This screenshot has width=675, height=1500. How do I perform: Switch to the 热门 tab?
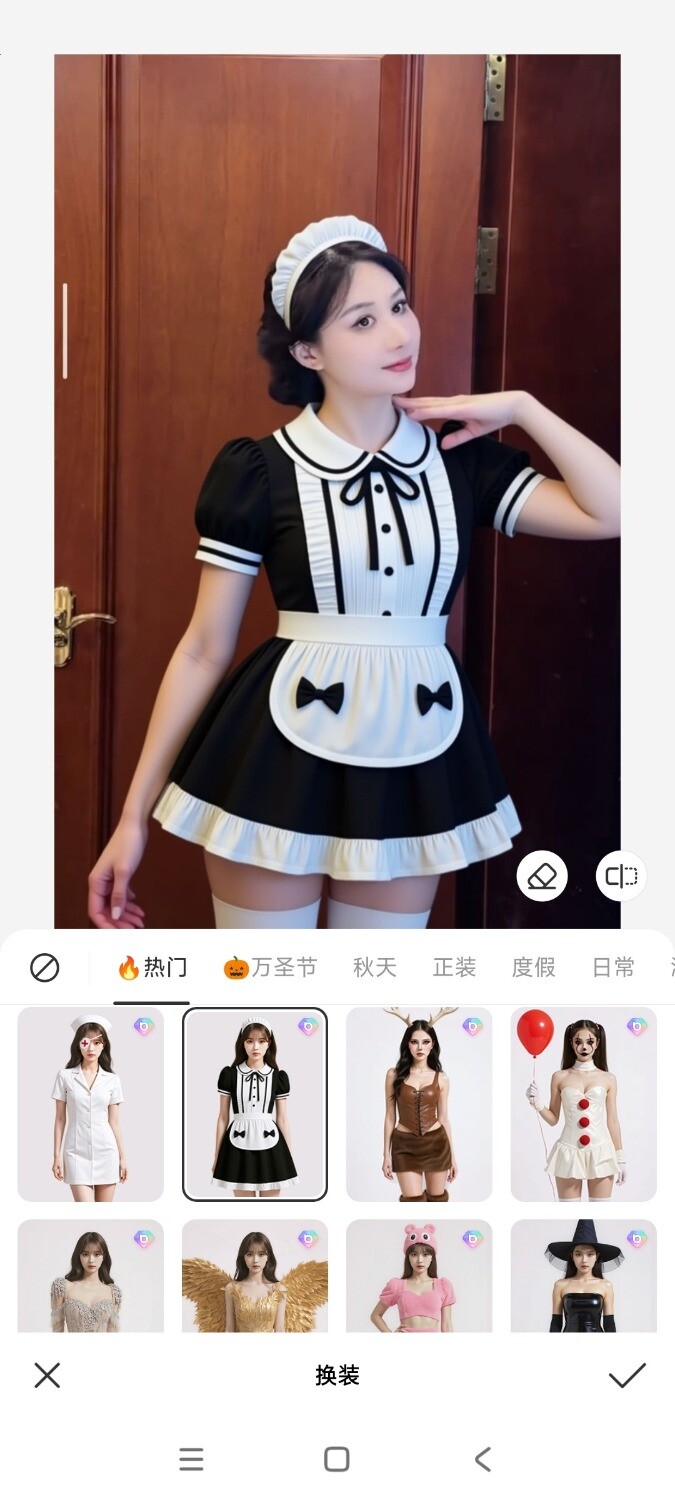[x=152, y=967]
